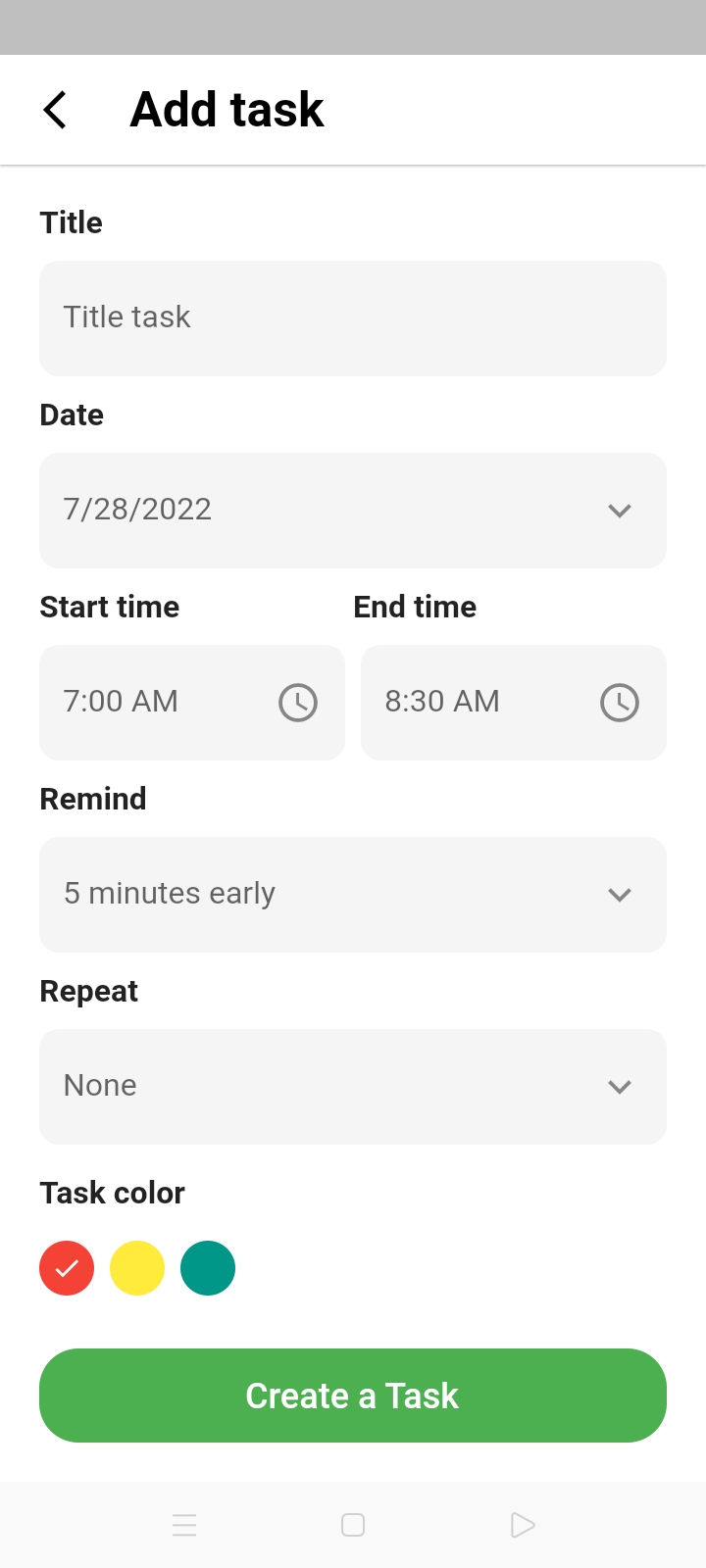Open the clock picker for End time
Image resolution: width=706 pixels, height=1568 pixels.
pos(619,702)
